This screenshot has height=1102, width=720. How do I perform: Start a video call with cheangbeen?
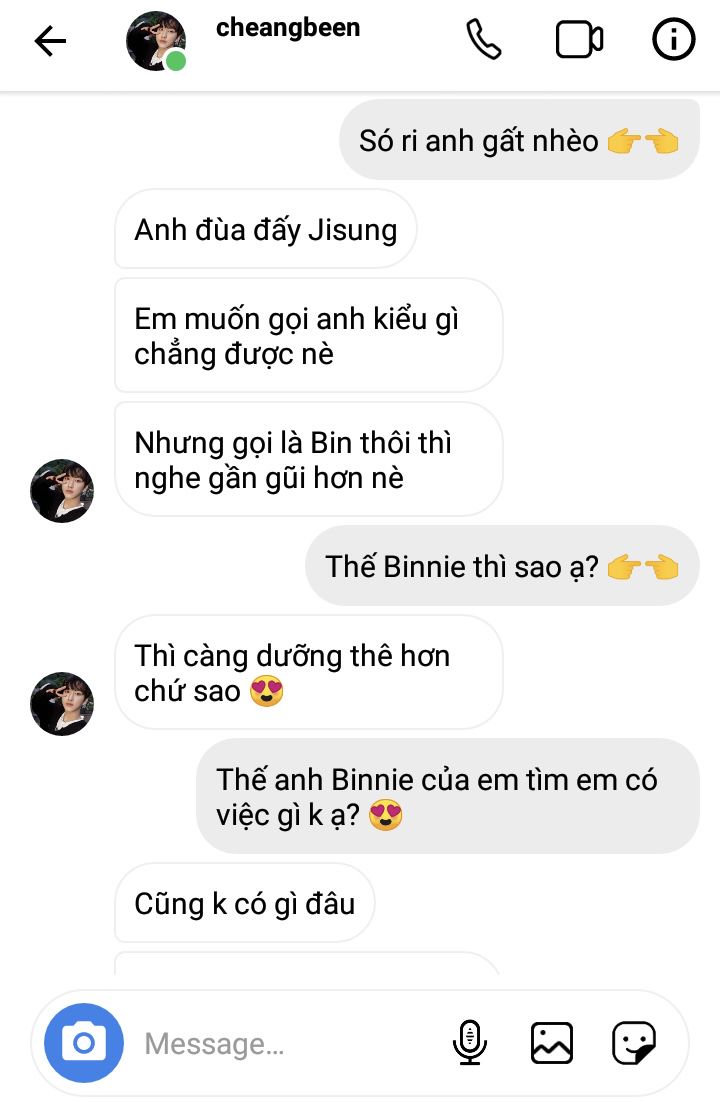pos(579,40)
